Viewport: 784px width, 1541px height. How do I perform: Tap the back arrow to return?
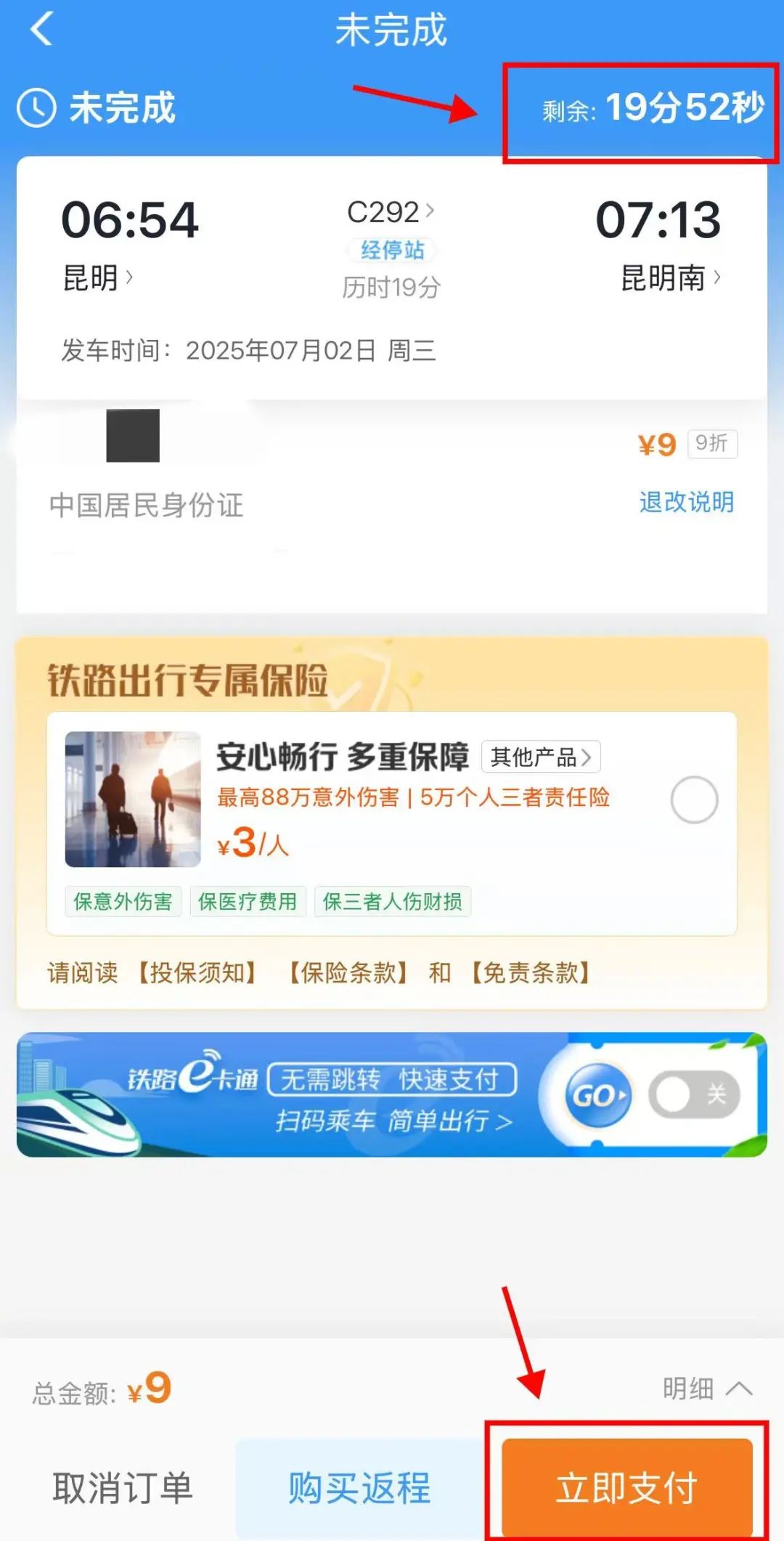(41, 29)
